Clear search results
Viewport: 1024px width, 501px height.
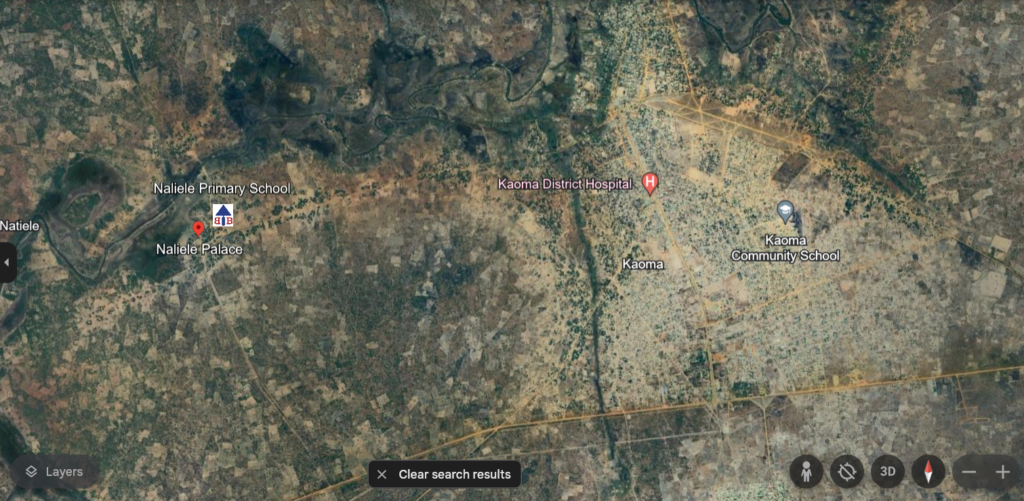443,474
